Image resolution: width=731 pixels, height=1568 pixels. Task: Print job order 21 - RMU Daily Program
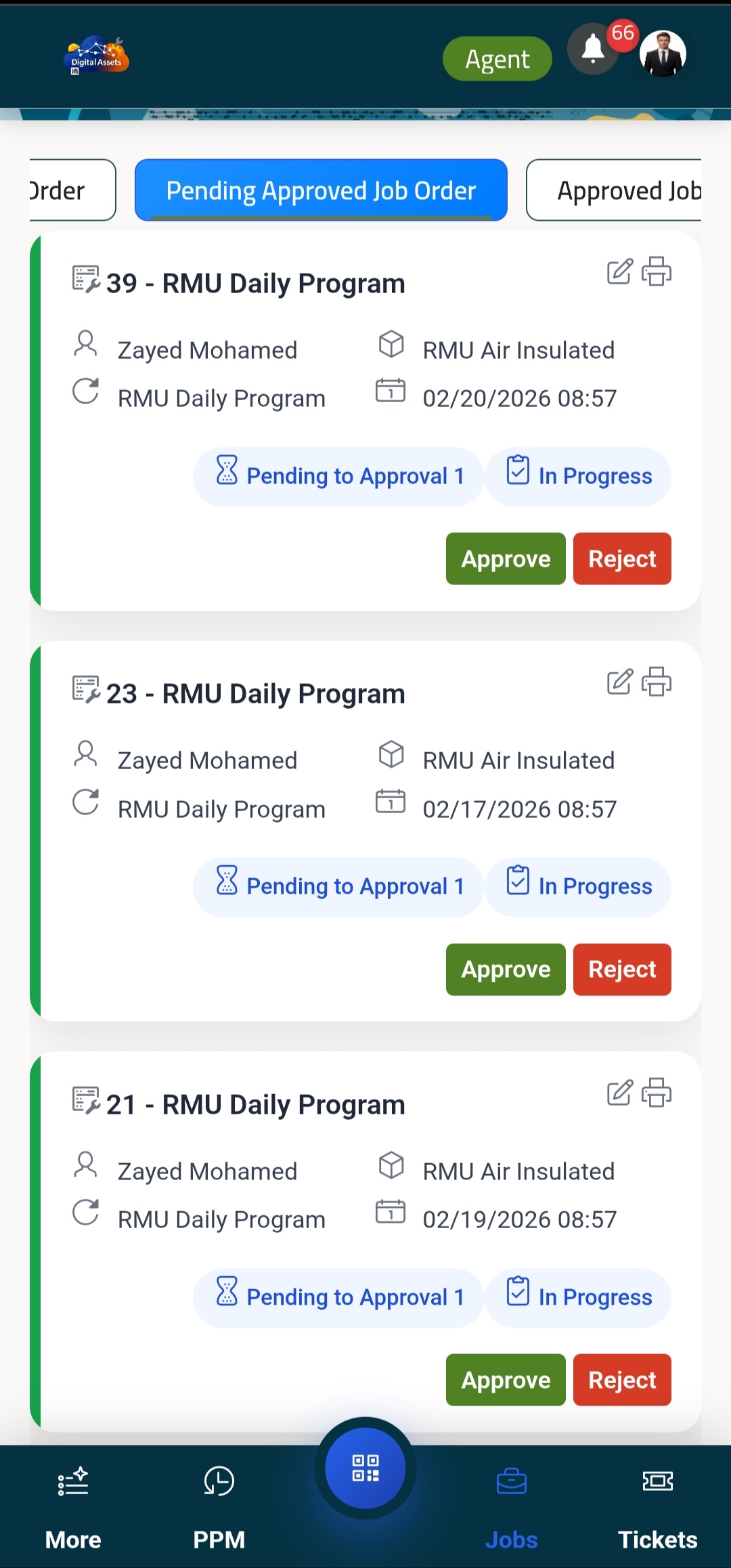[x=655, y=1093]
